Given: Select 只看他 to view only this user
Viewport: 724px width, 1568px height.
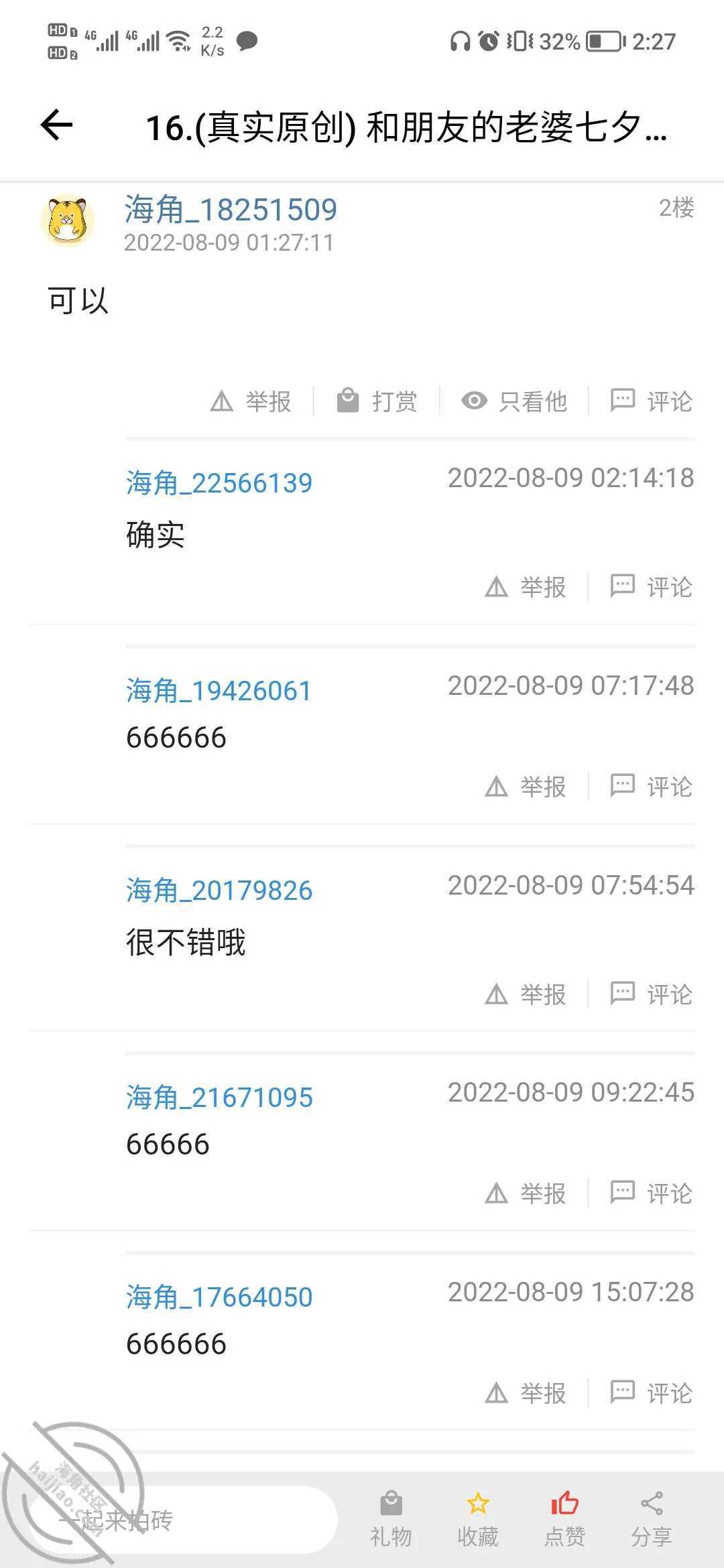Looking at the screenshot, I should pyautogui.click(x=514, y=401).
